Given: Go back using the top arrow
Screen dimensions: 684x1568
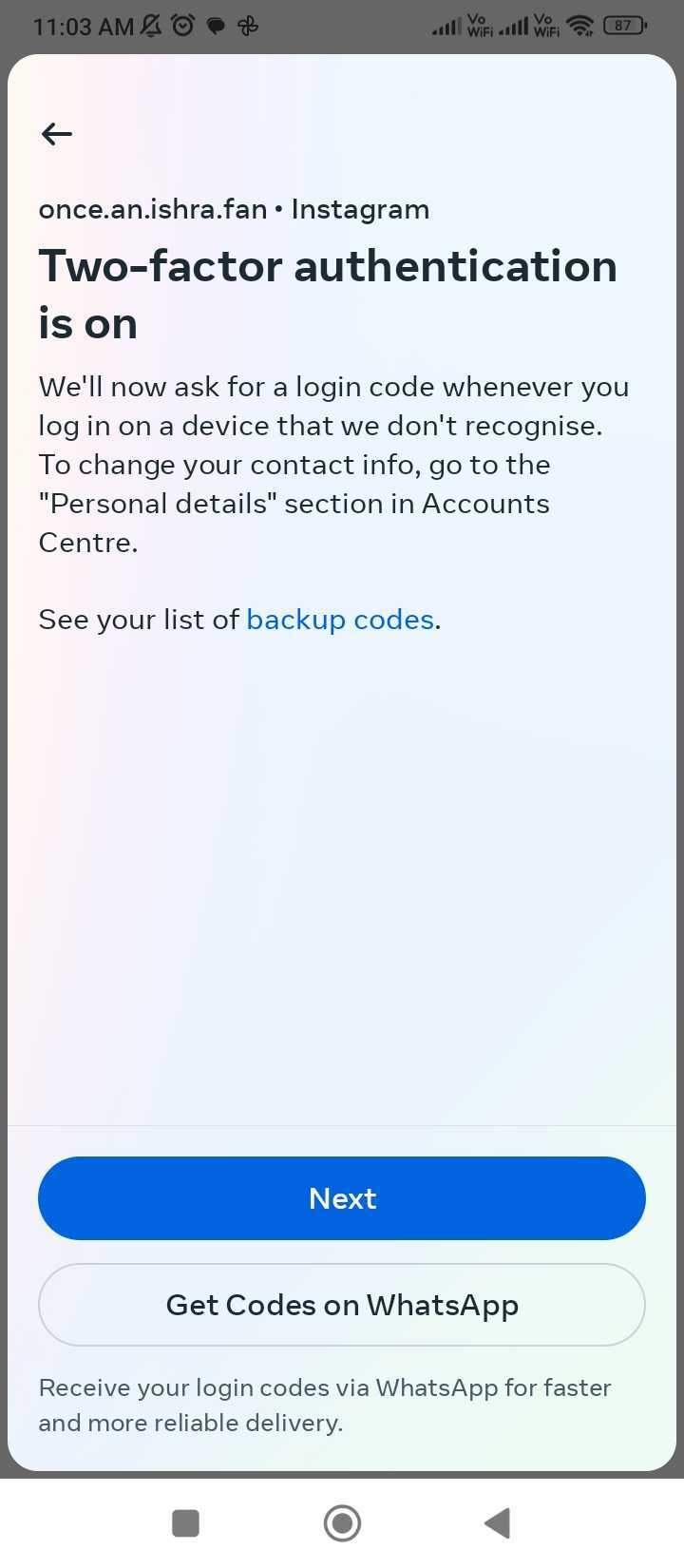Looking at the screenshot, I should tap(57, 134).
